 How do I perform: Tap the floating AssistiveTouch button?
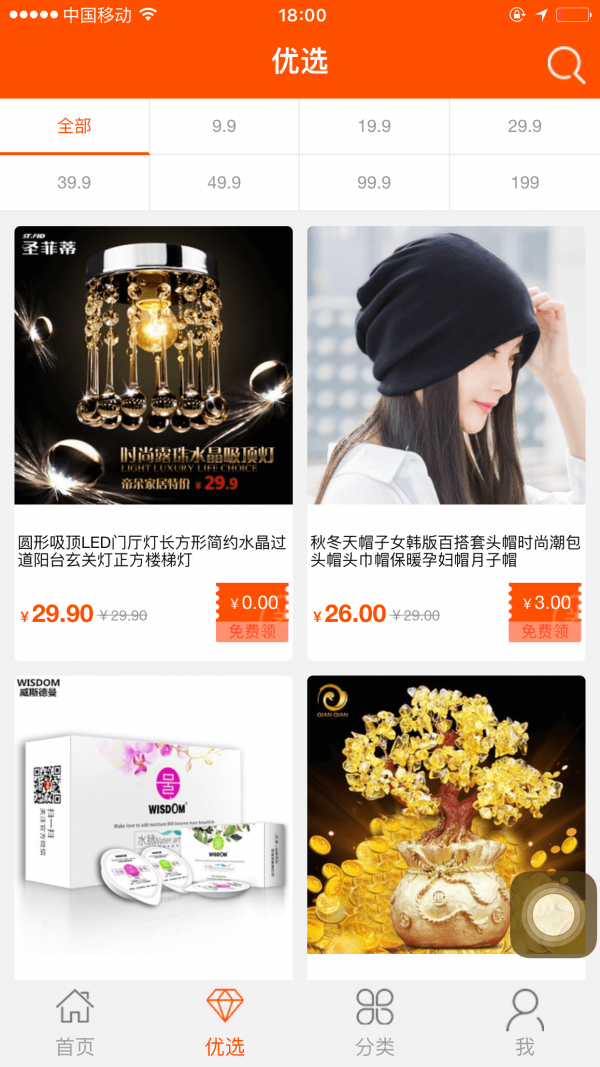[553, 915]
